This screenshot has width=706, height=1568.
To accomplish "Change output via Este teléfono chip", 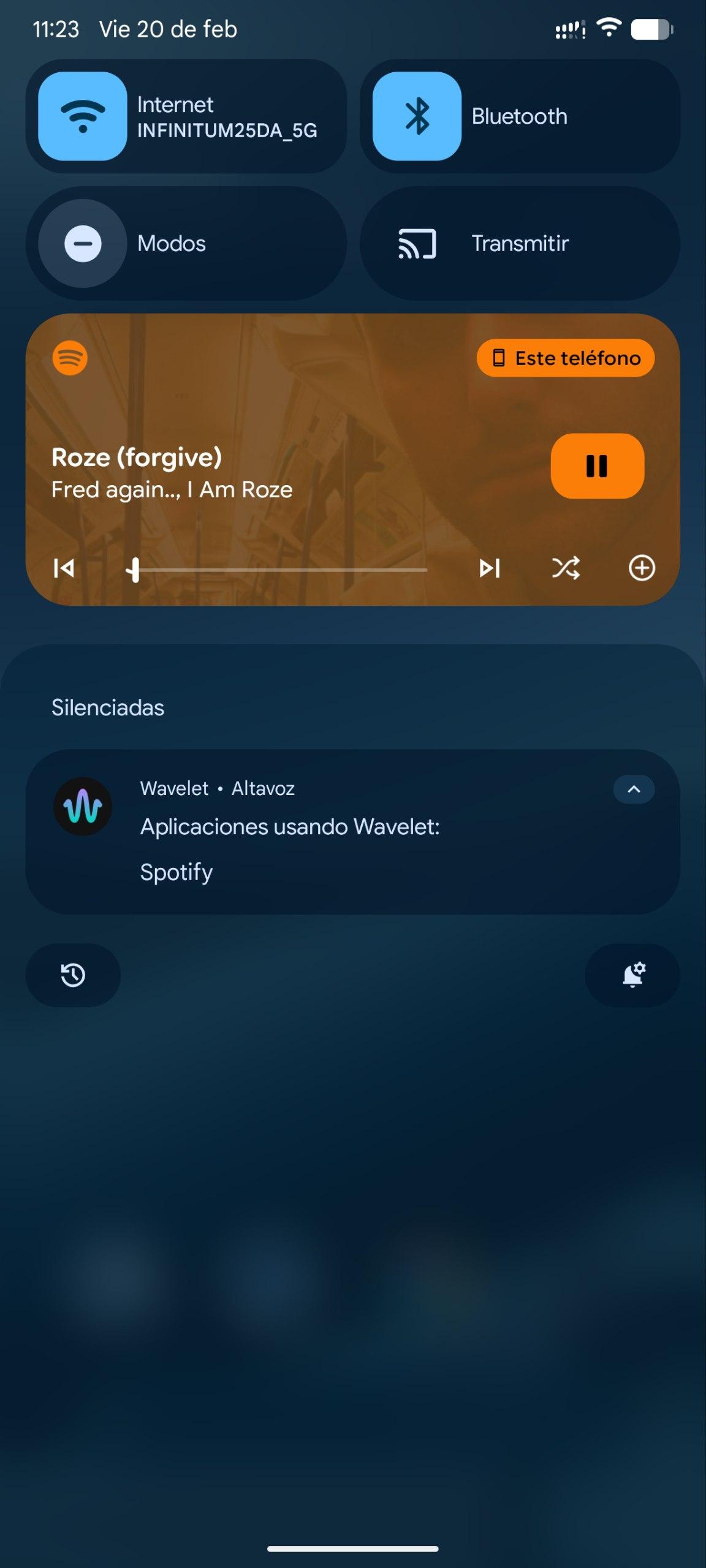I will point(565,358).
